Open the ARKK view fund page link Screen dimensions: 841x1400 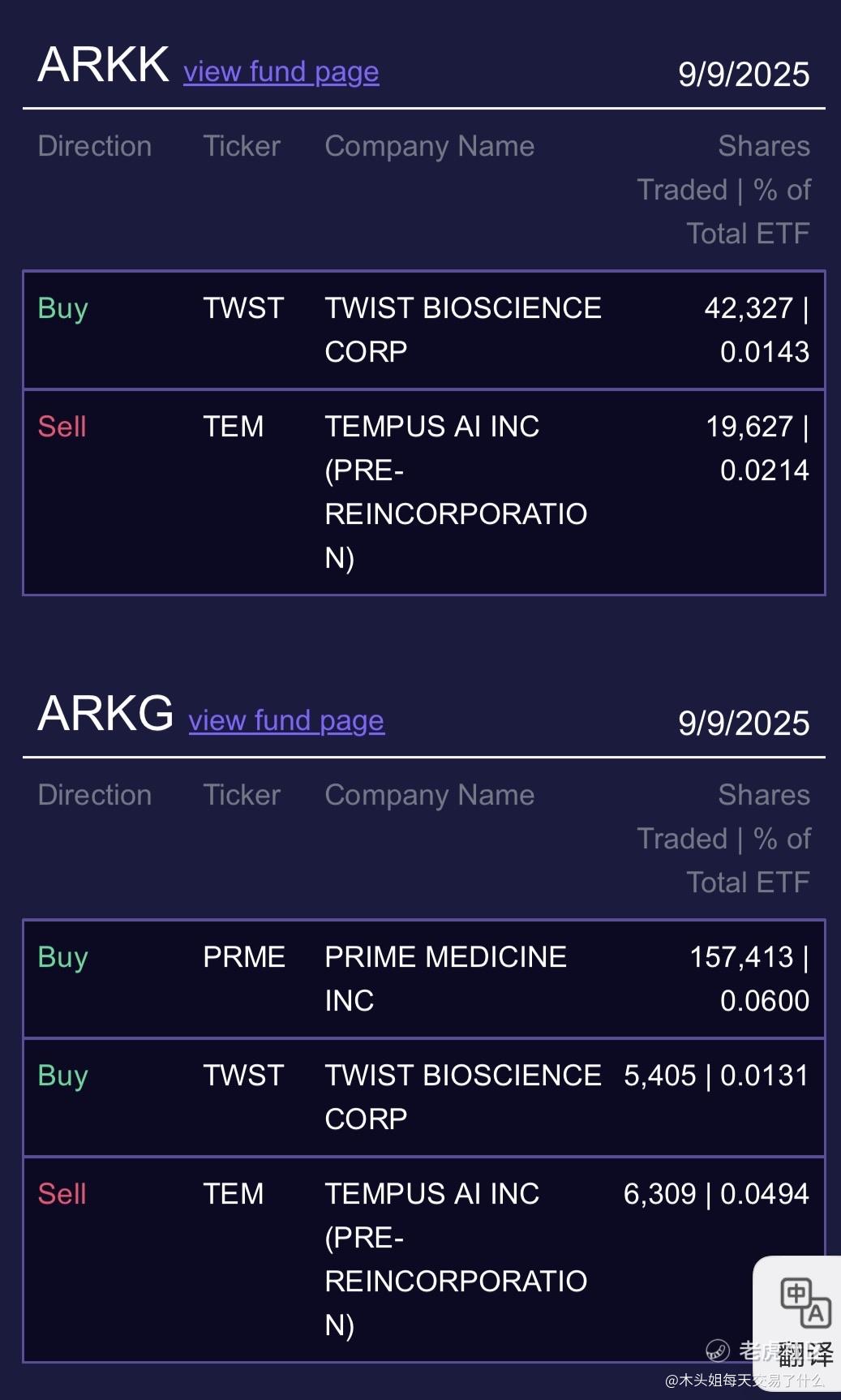pos(281,72)
